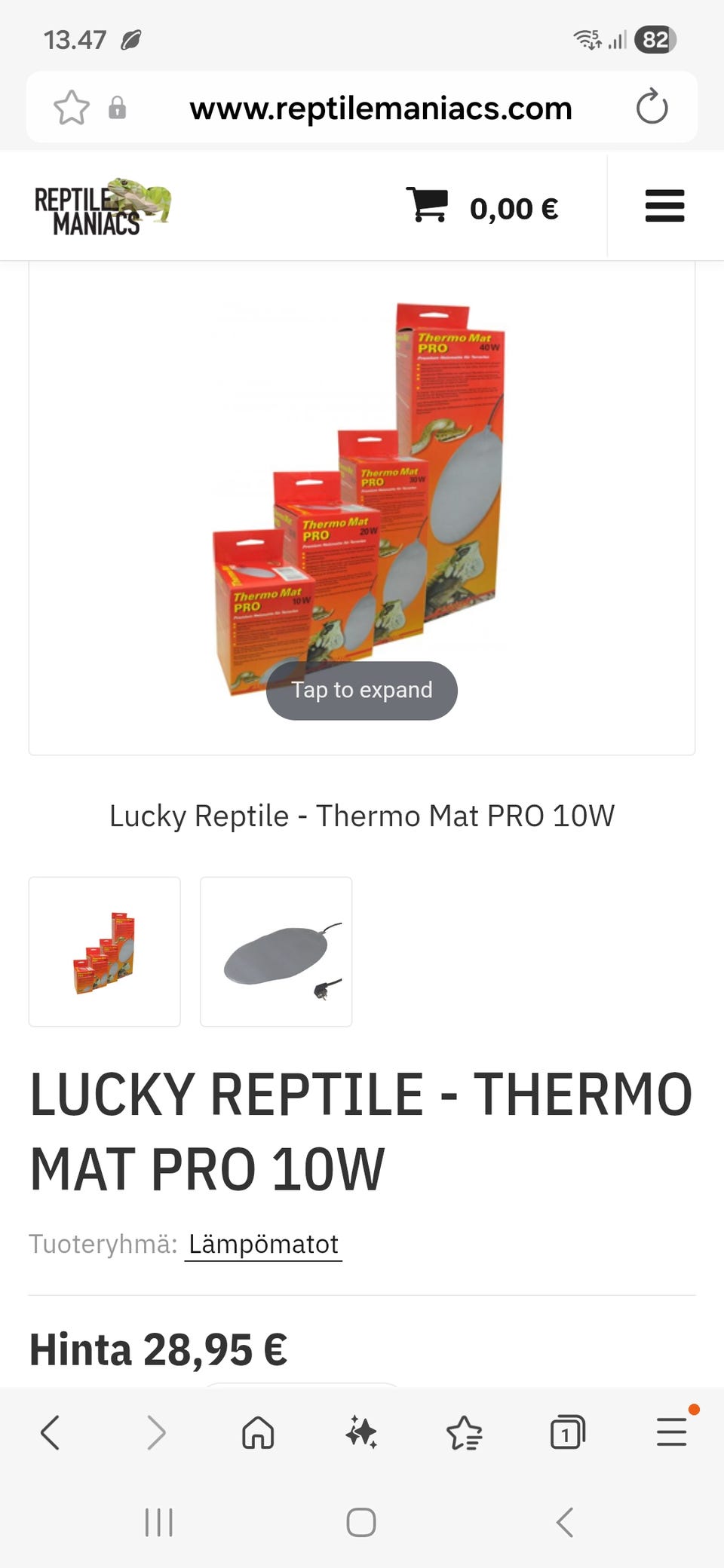724x1568 pixels.
Task: Show open browser tabs
Action: 568,1432
